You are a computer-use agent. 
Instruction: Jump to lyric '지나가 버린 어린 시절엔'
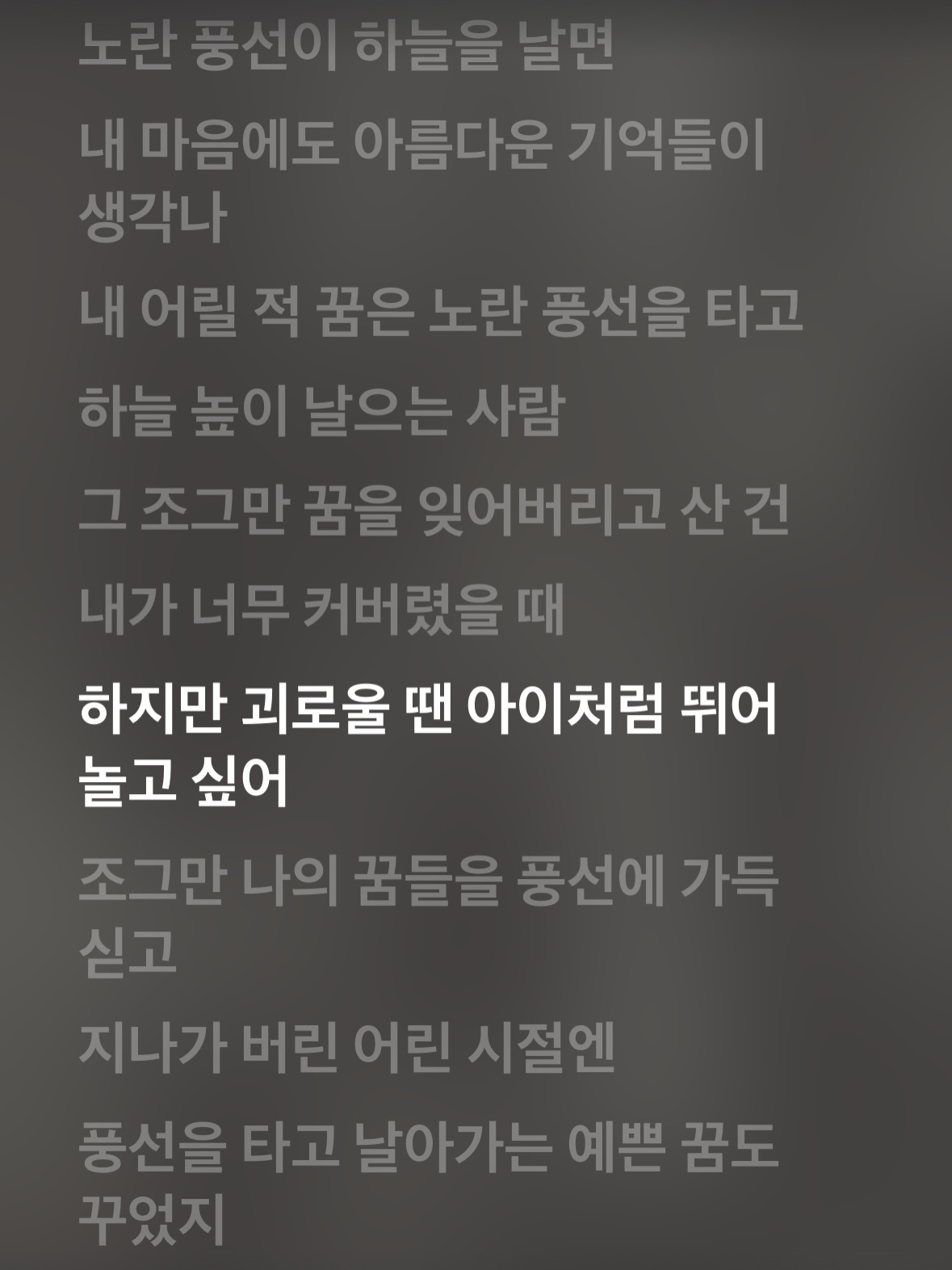[x=347, y=1047]
